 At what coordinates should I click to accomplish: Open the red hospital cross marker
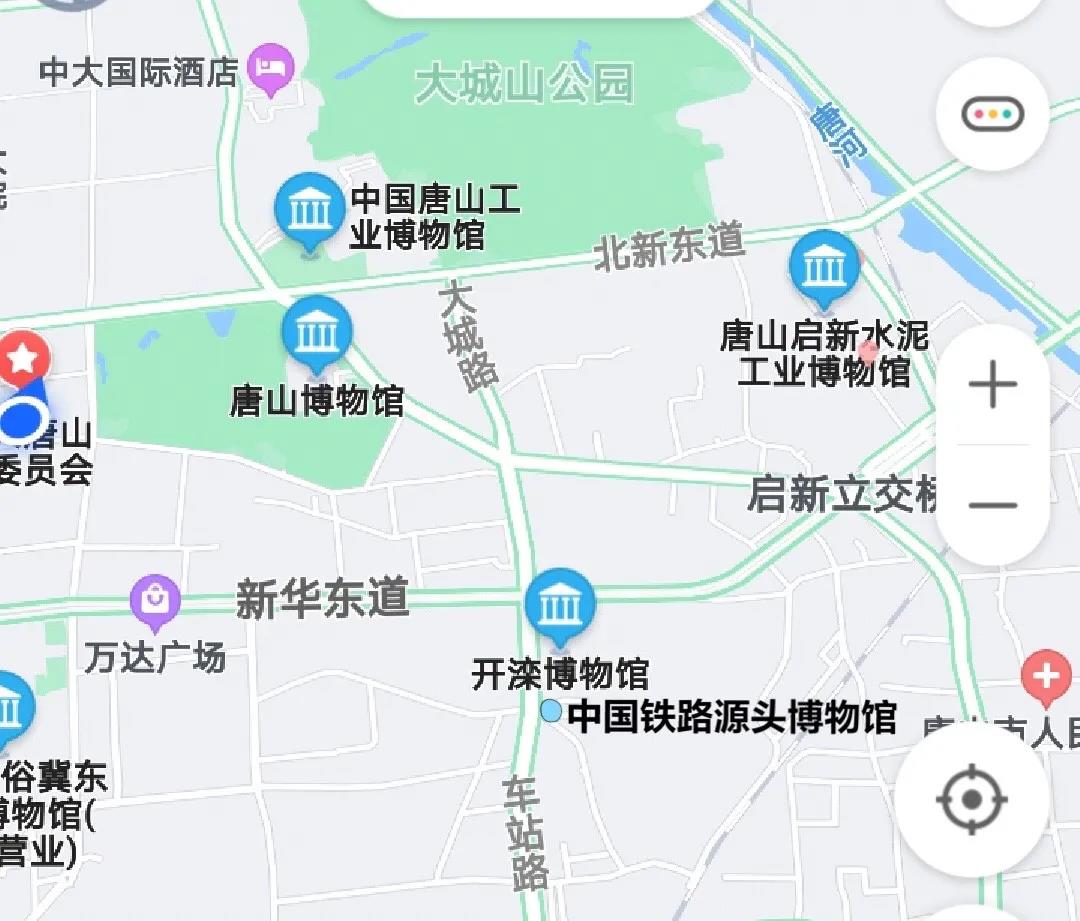click(1046, 677)
